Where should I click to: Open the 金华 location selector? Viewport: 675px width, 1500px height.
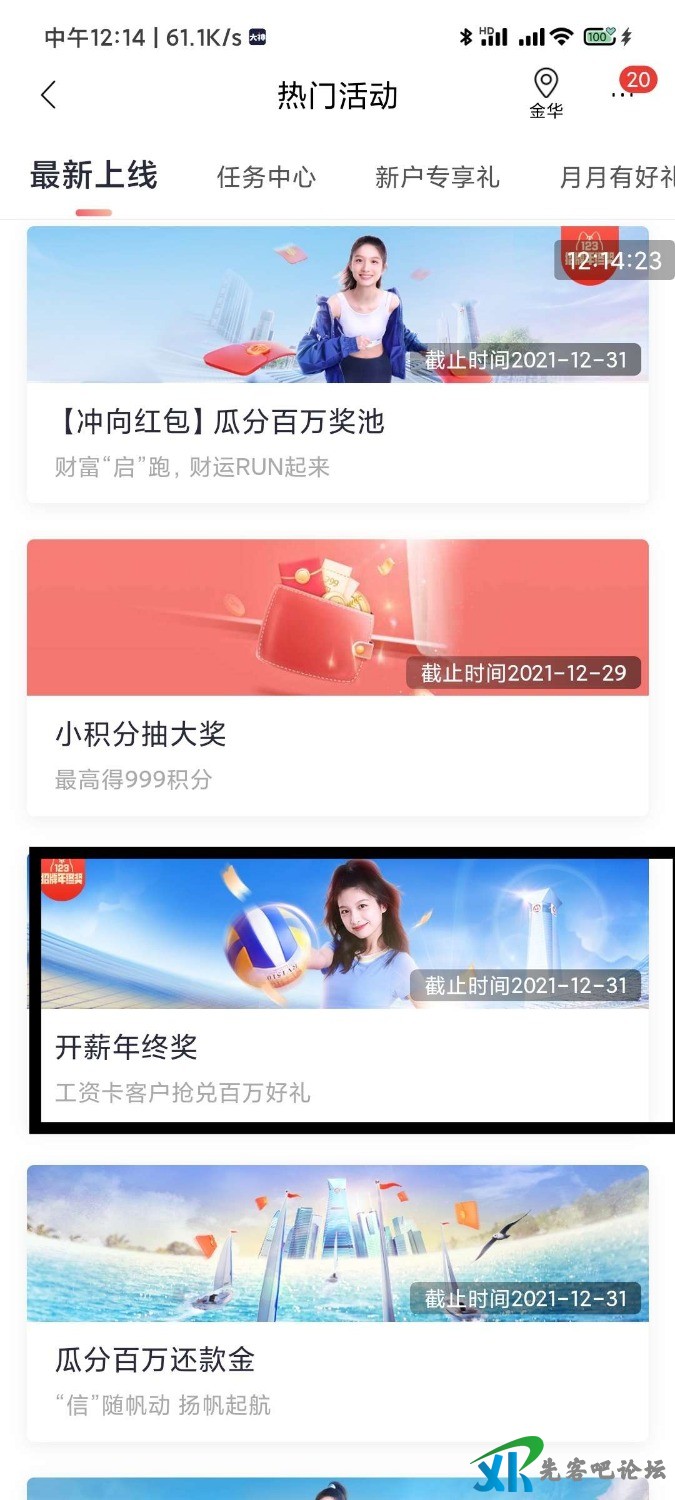point(546,94)
